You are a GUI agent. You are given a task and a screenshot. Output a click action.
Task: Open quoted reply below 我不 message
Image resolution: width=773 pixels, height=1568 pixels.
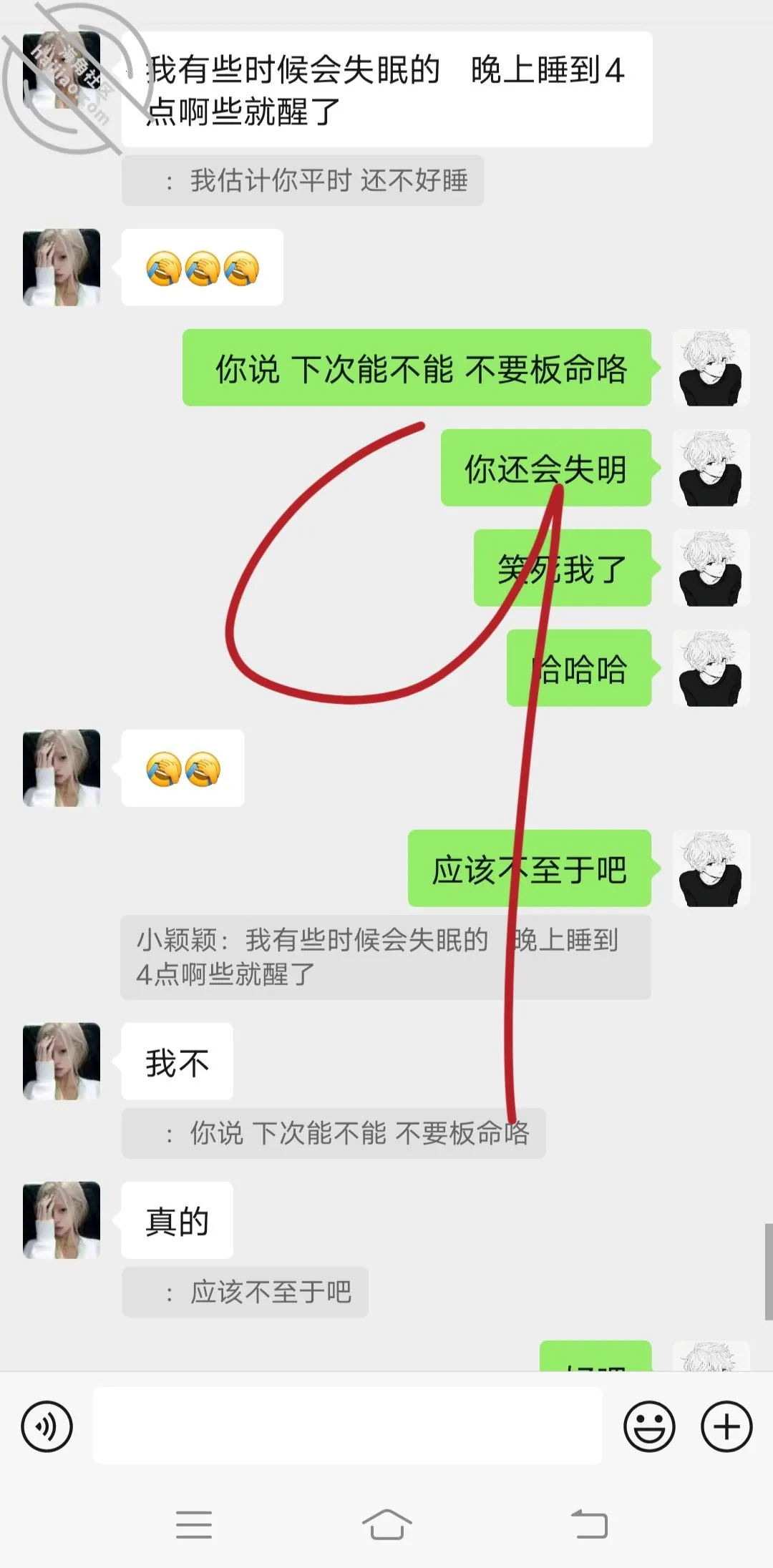[334, 1133]
